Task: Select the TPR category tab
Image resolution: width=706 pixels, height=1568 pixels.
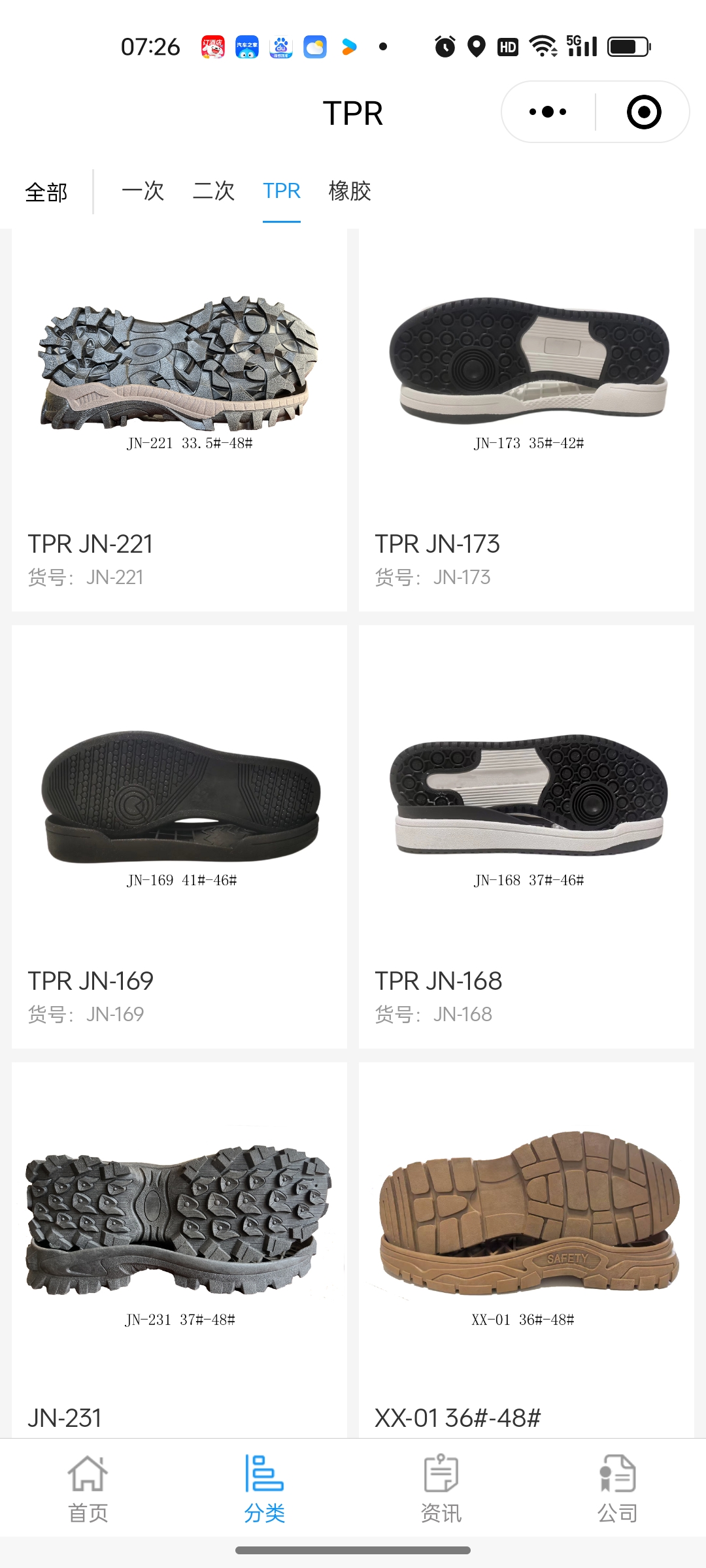Action: [x=282, y=191]
